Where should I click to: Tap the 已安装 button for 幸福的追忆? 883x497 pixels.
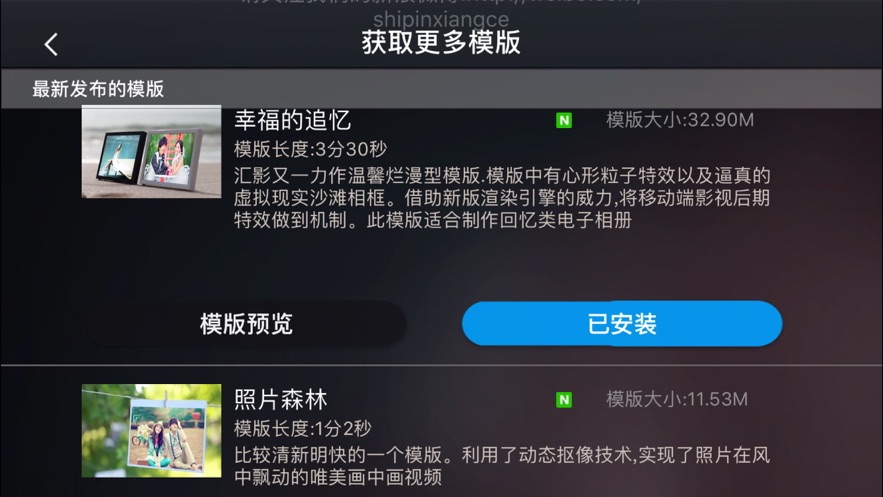tap(621, 324)
